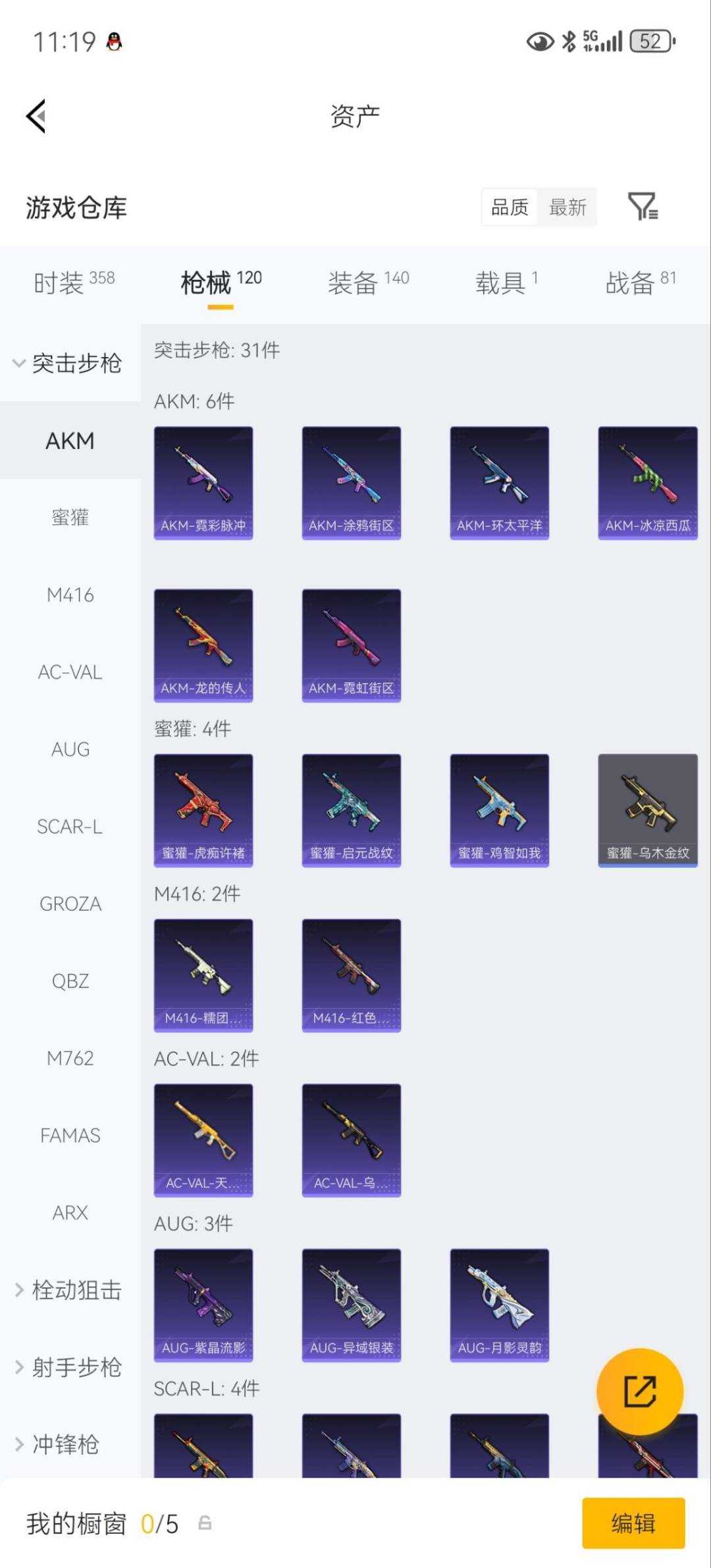Expand the 栓动狙击 category
711x1568 pixels.
[68, 1290]
